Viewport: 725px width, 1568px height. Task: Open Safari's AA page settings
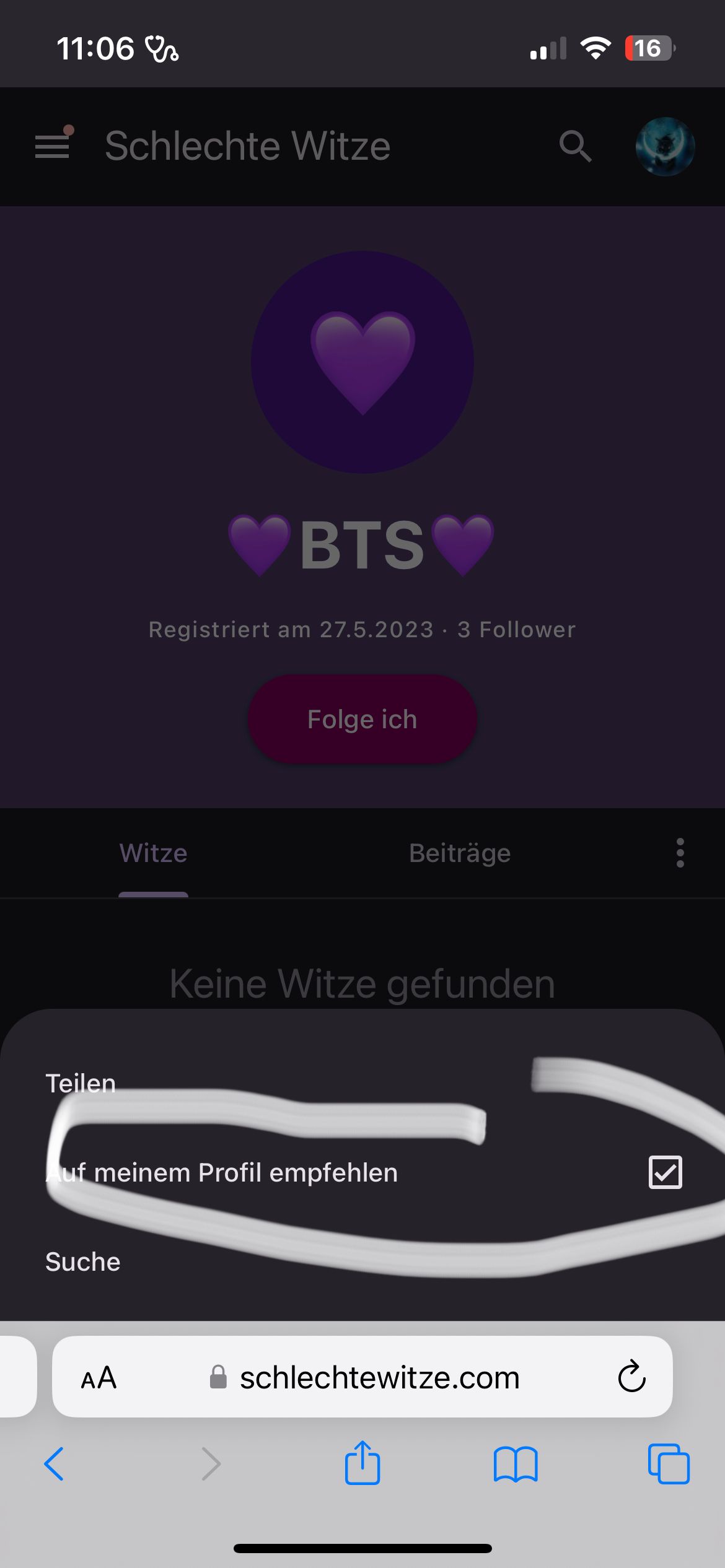[99, 1378]
